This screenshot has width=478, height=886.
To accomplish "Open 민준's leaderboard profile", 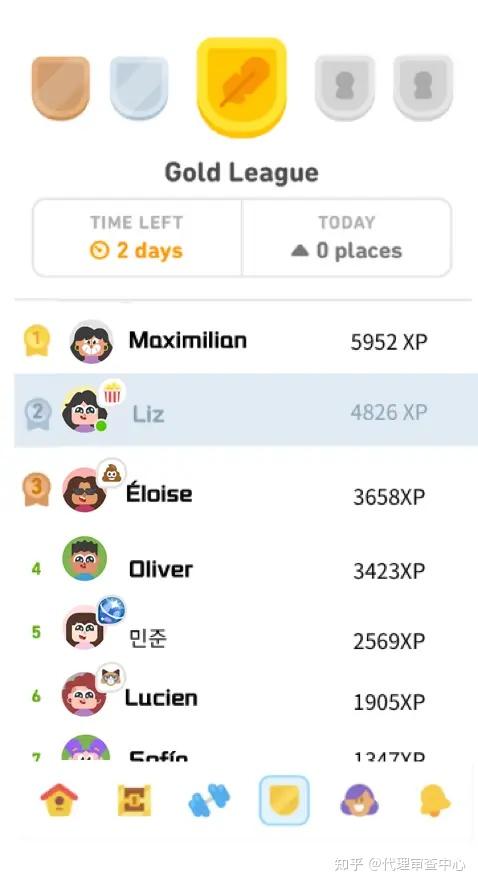I will 242,631.
